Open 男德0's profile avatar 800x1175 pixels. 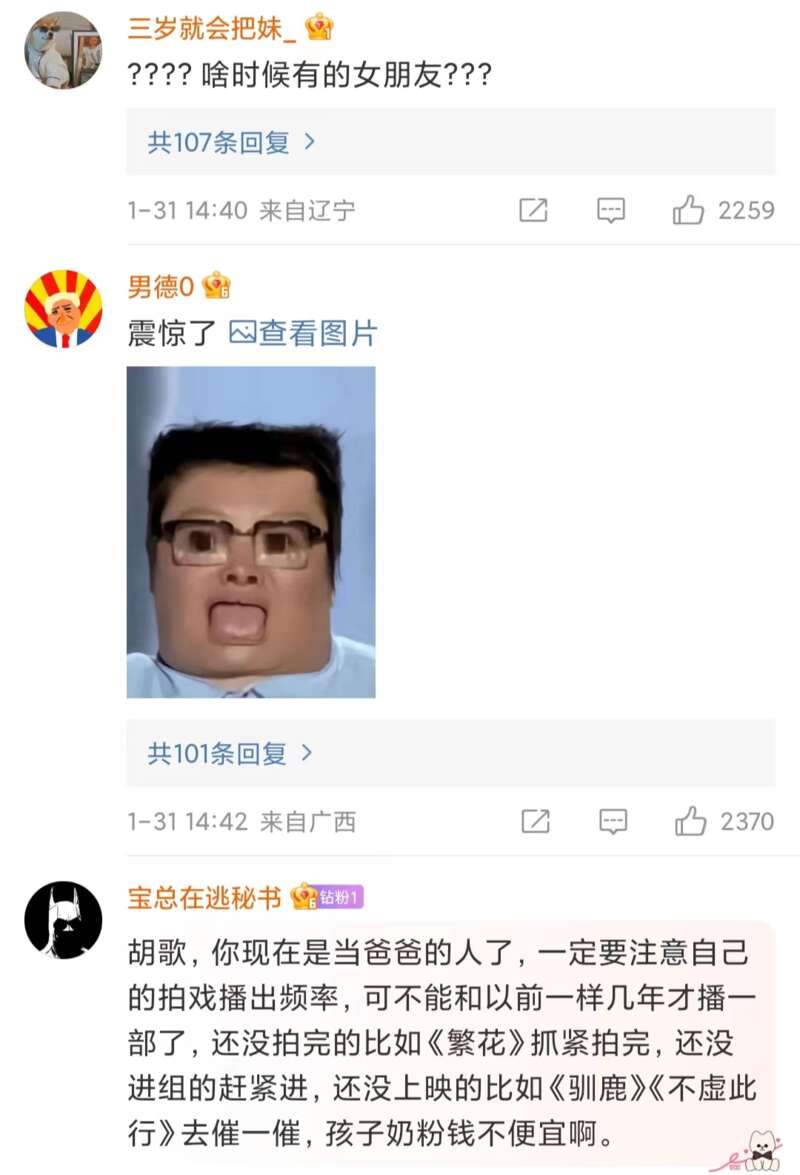tap(63, 308)
